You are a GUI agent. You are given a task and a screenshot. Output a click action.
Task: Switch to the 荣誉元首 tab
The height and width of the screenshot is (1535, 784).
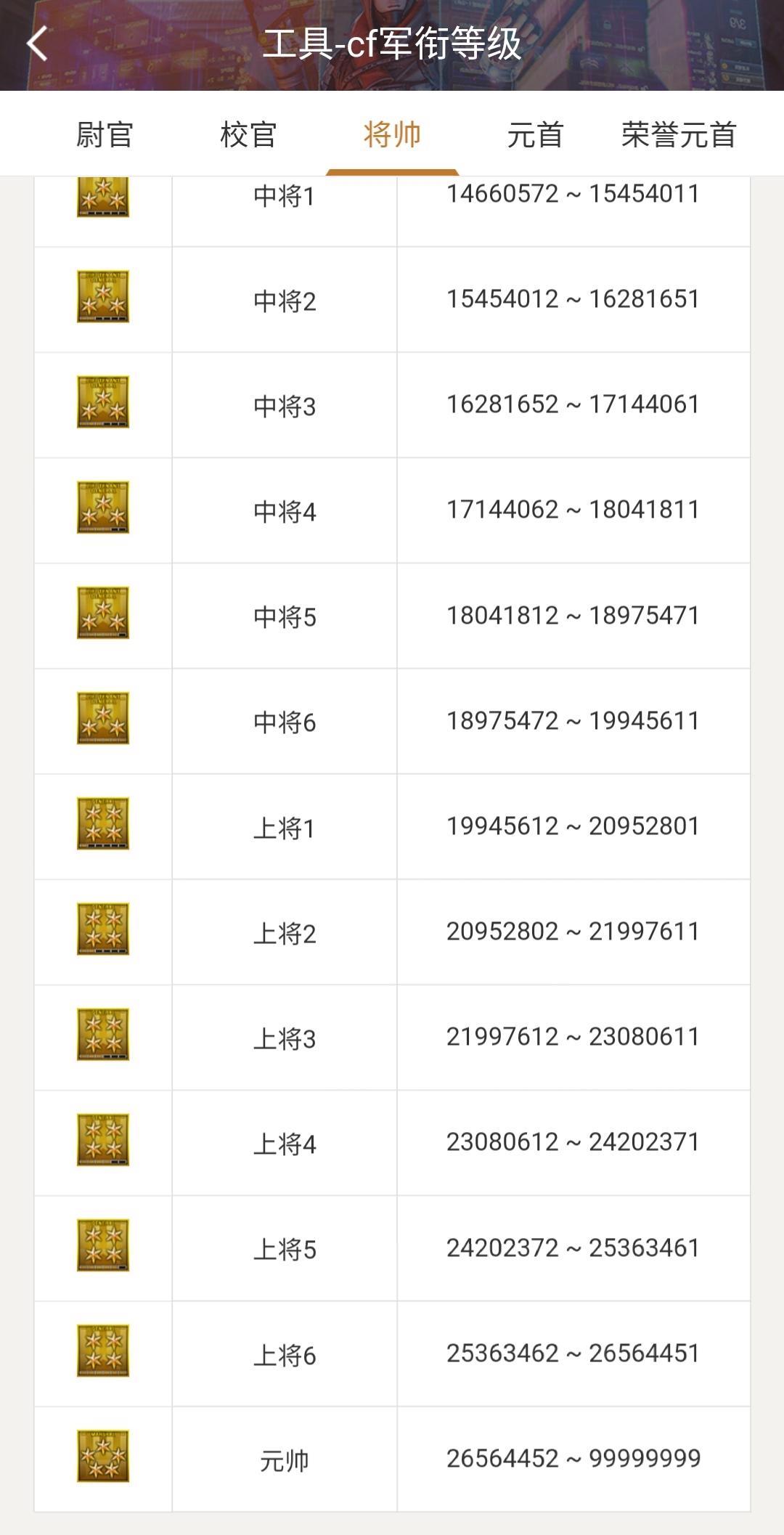coord(679,135)
